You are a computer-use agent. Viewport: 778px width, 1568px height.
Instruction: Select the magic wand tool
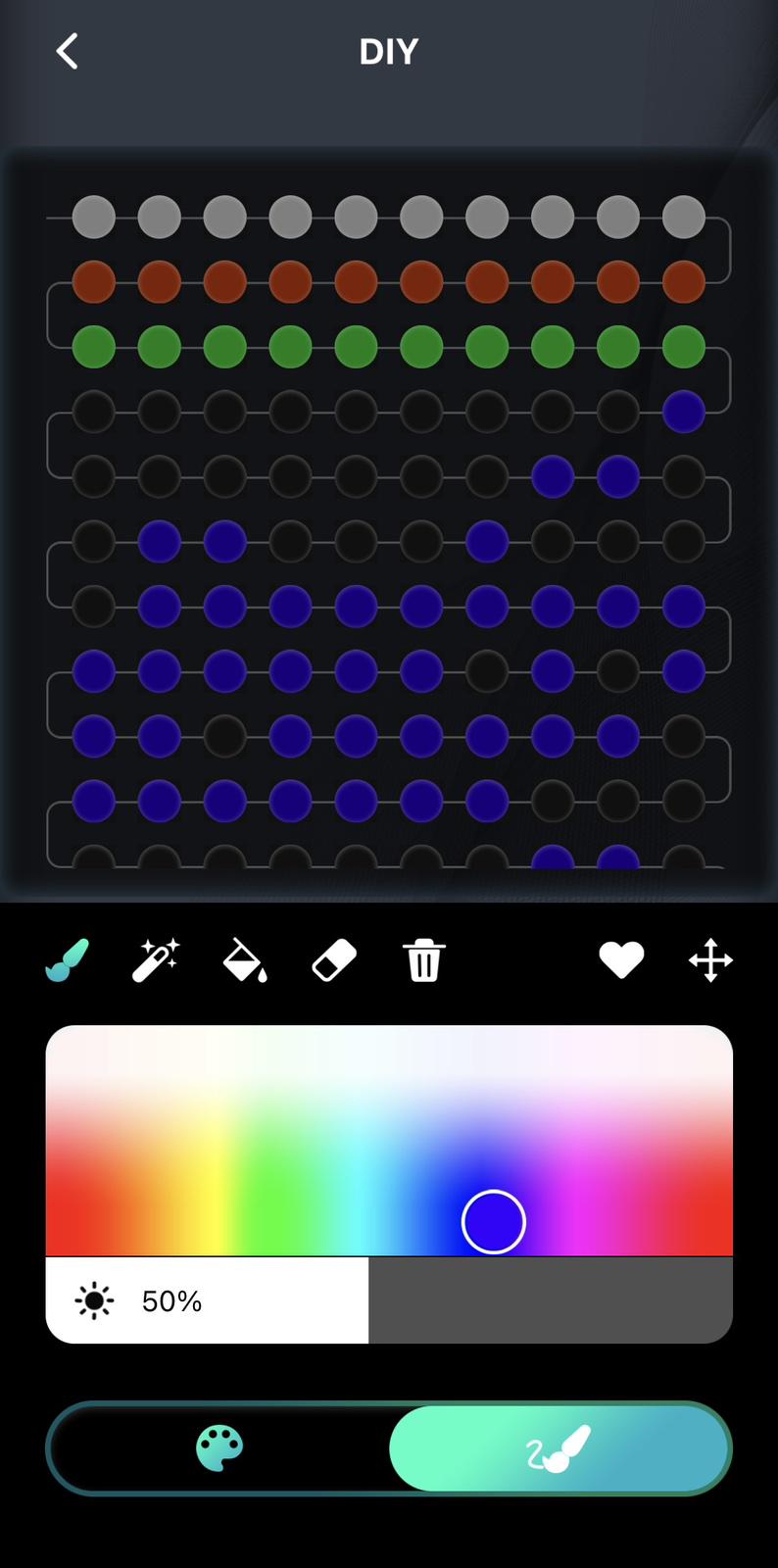tap(156, 960)
